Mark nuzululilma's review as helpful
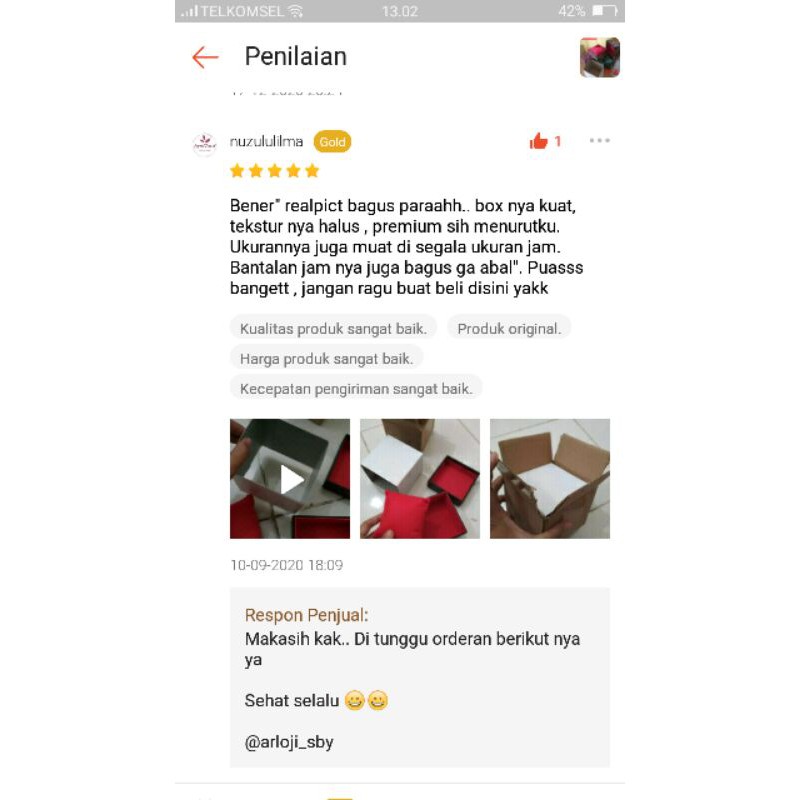Image resolution: width=800 pixels, height=800 pixels. point(540,141)
